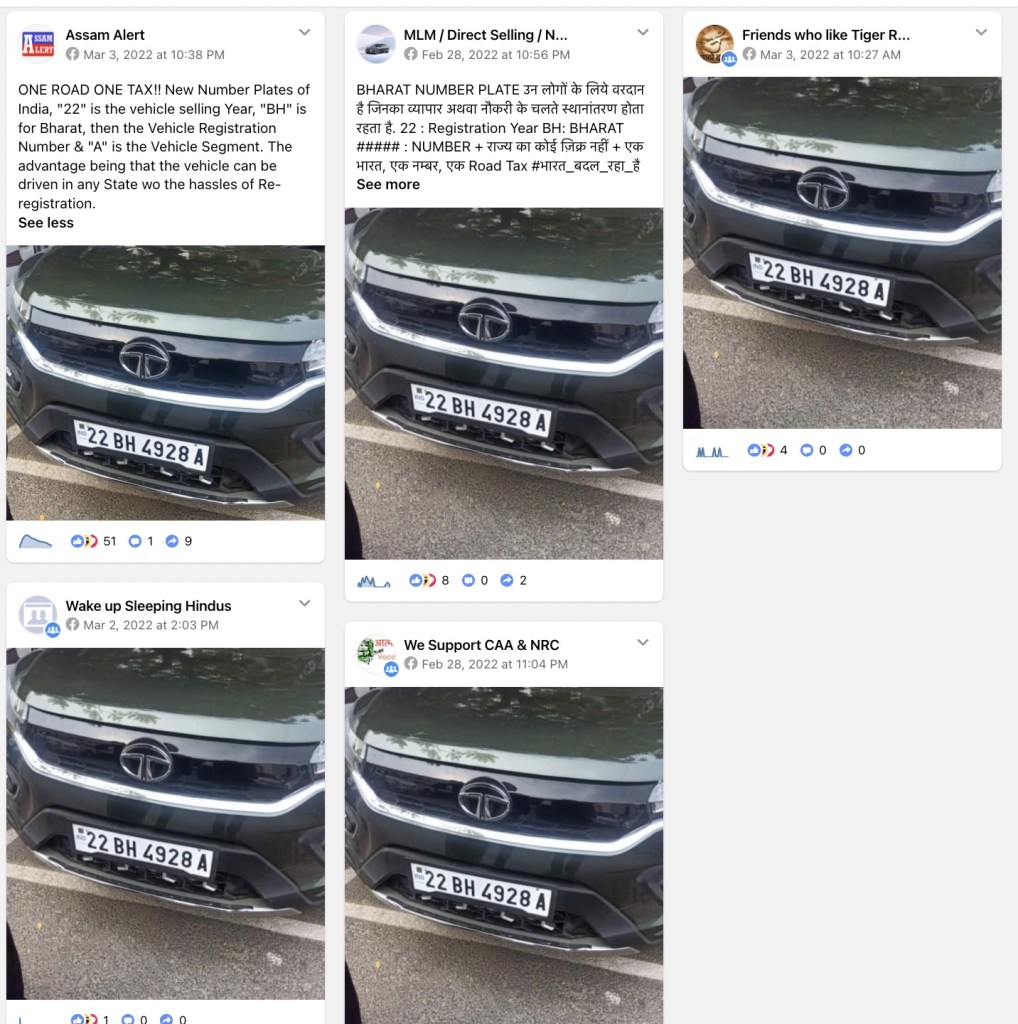Open options chevron on Wake up Sleeping Hindus post

click(305, 604)
